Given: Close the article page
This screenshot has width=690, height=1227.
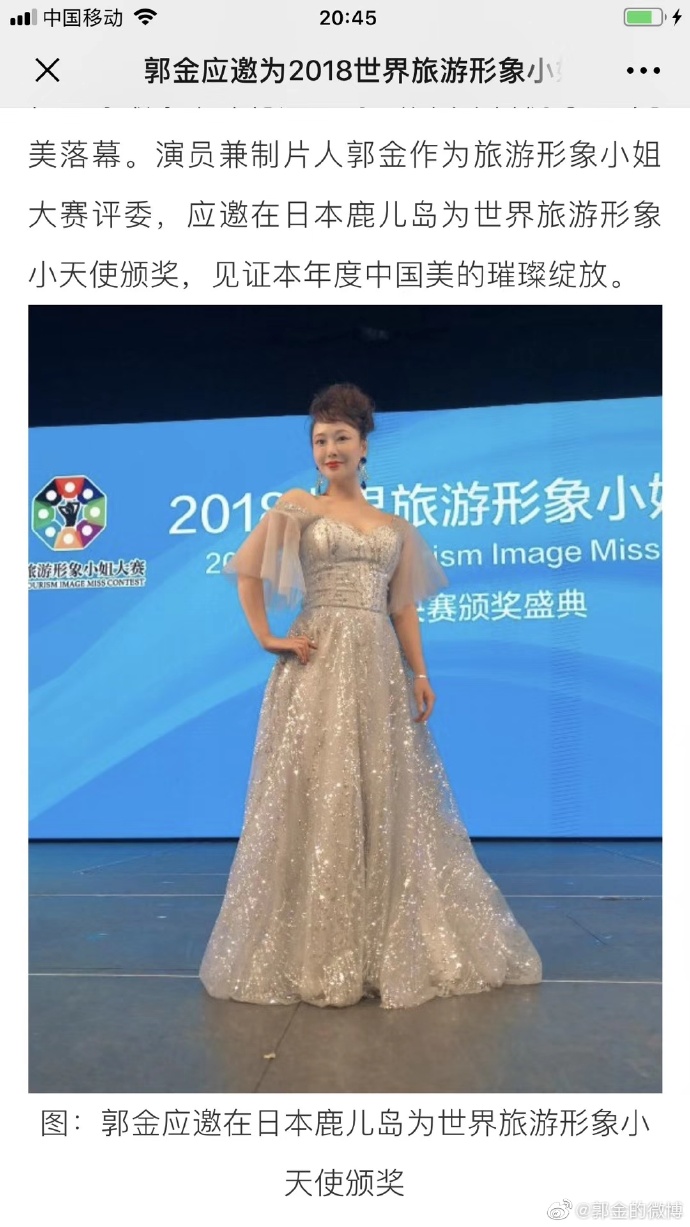Looking at the screenshot, I should (47, 70).
